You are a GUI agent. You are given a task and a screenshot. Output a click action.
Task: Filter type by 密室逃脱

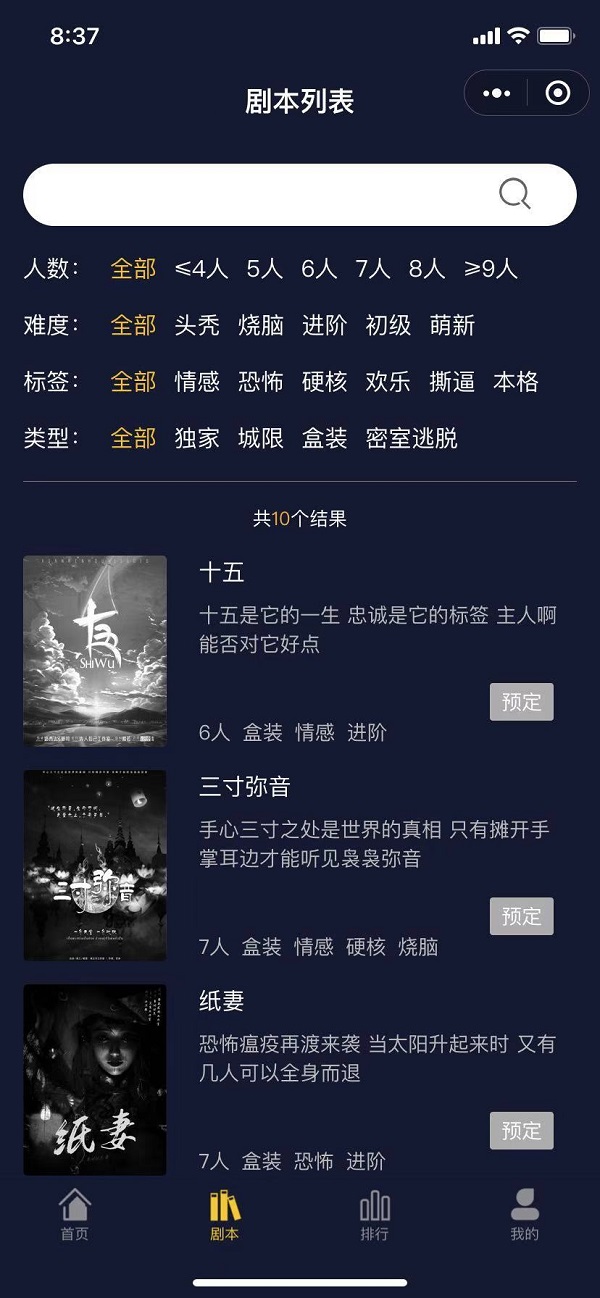412,438
